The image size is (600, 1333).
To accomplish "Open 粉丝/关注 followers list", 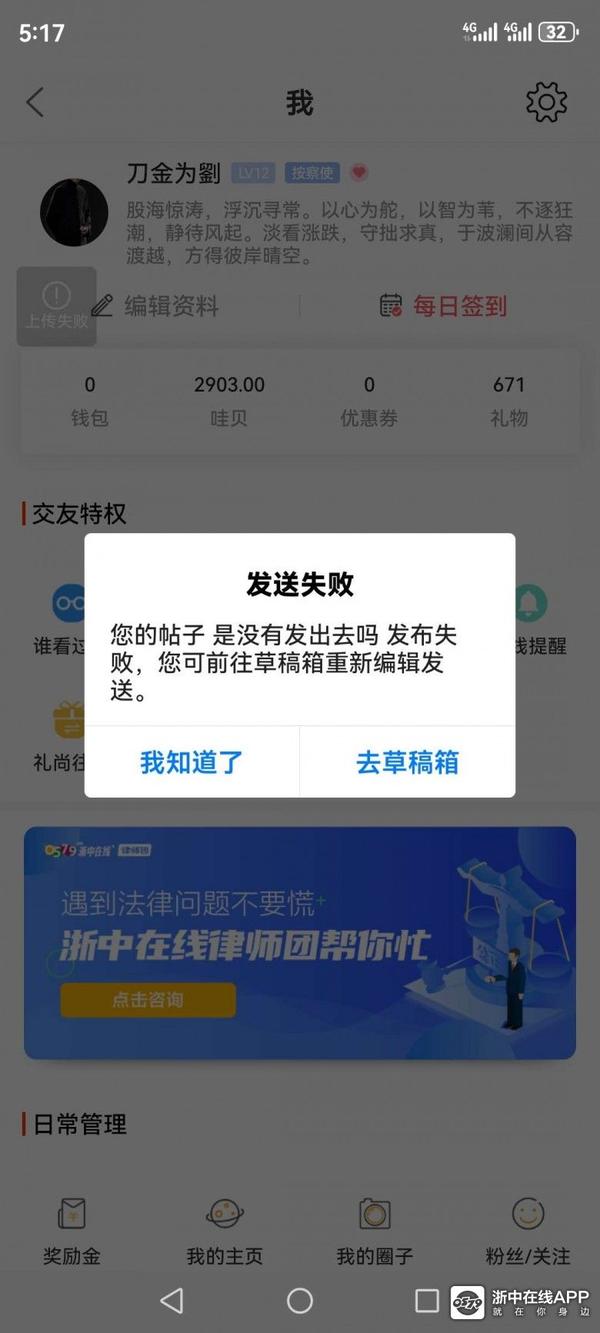I will click(x=528, y=1231).
